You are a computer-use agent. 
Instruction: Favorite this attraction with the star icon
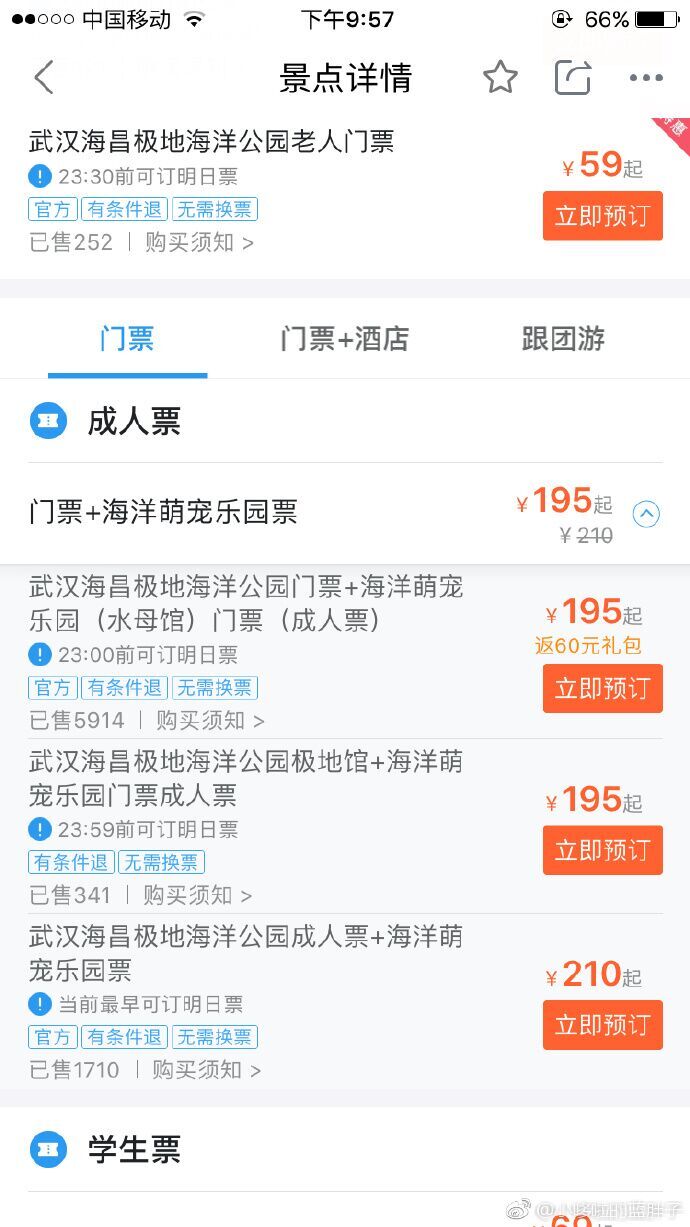coord(500,77)
